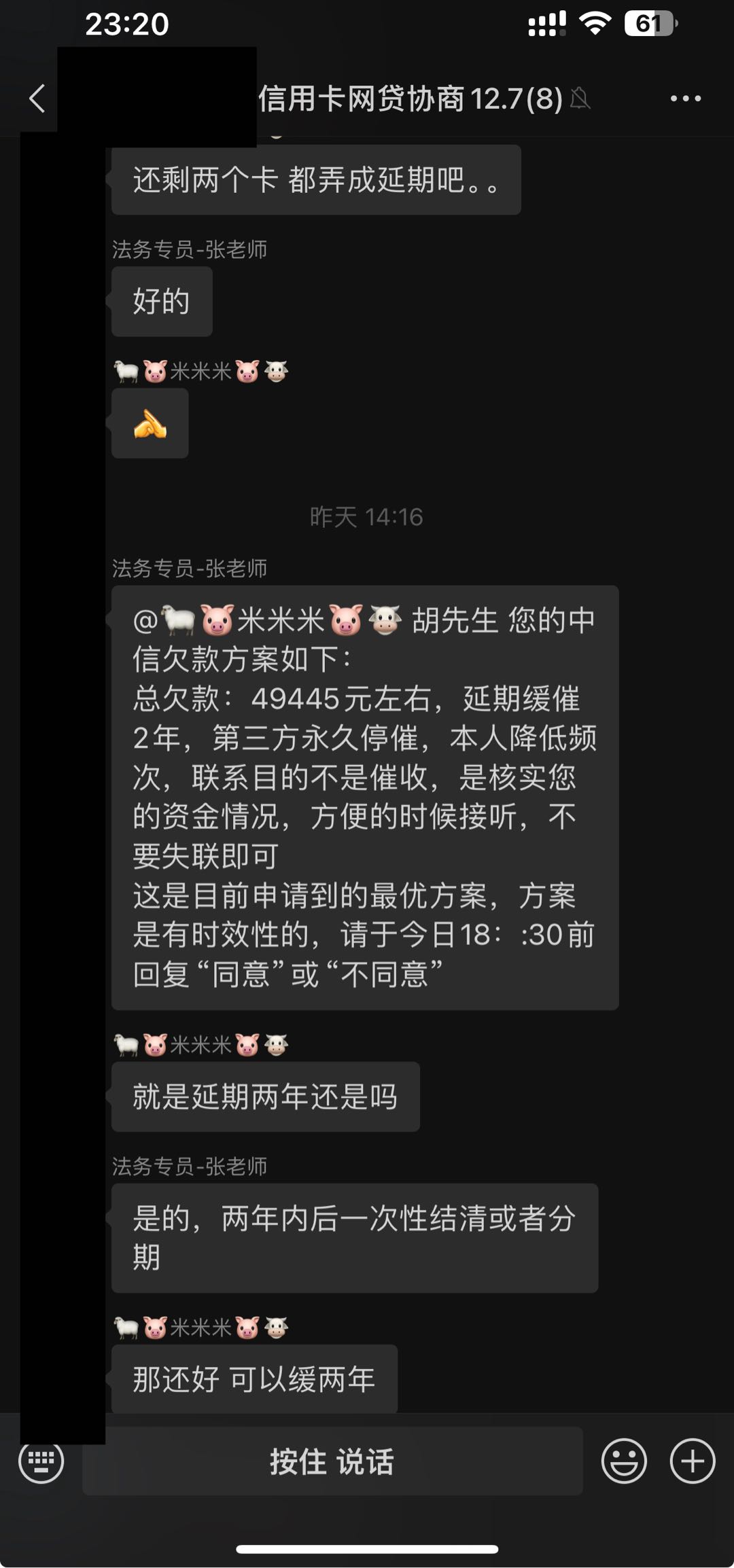This screenshot has height=1568, width=734.
Task: Switch to keyboard text input
Action: [41, 1461]
